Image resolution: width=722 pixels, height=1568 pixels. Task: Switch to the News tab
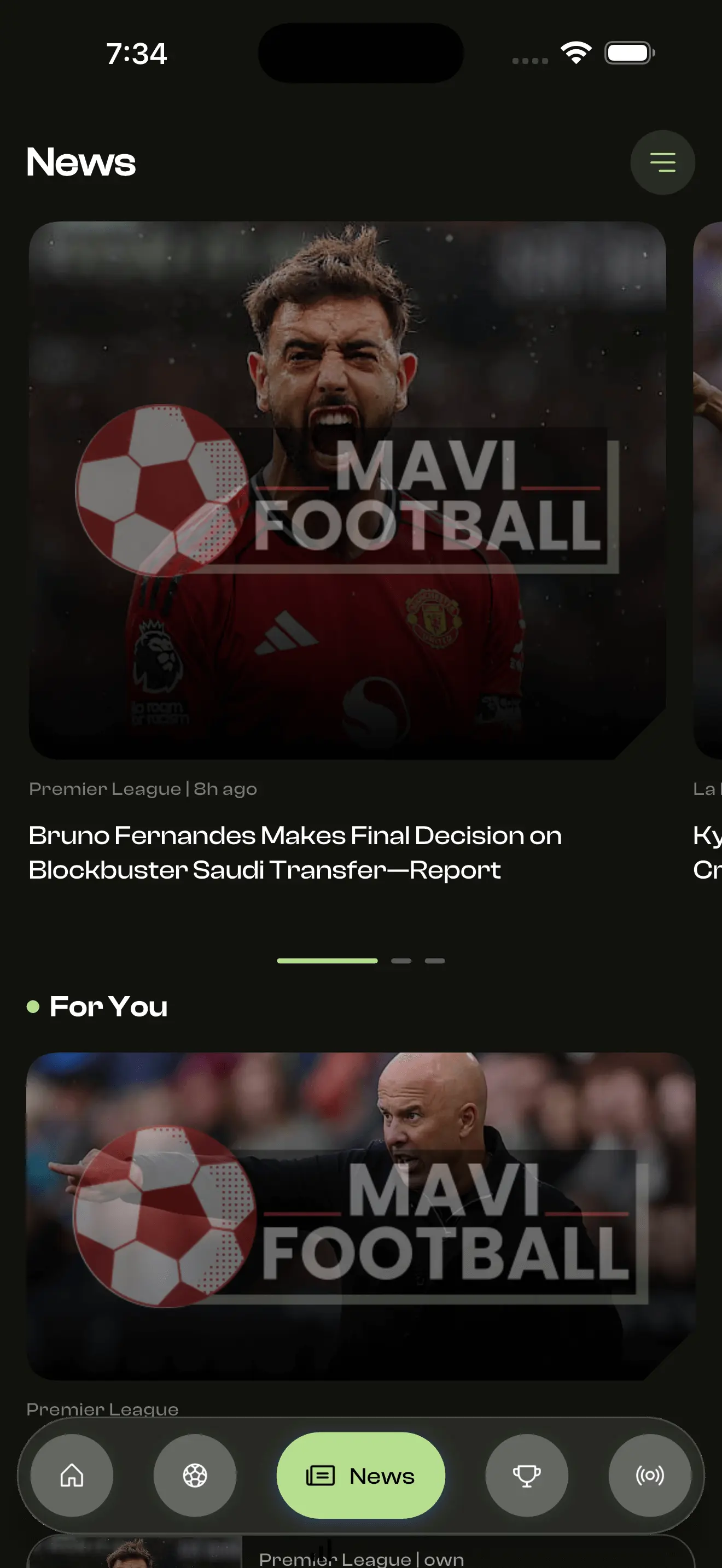click(360, 1476)
